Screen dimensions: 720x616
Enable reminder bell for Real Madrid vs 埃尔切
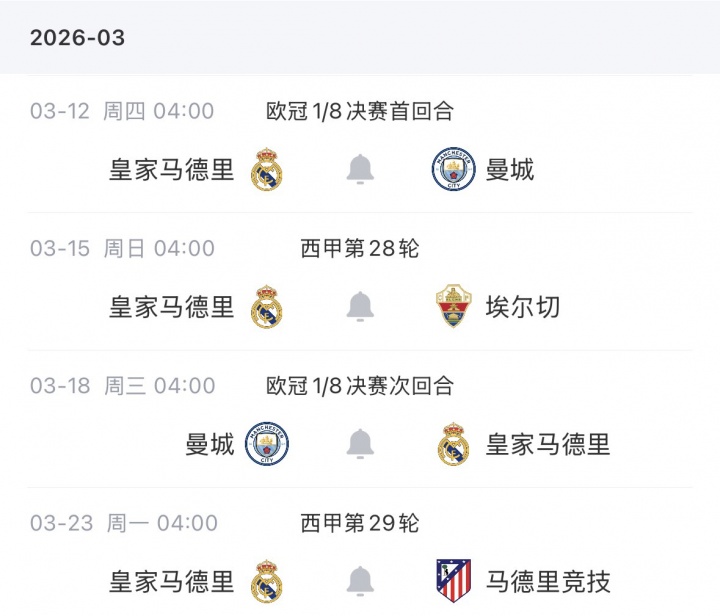tap(360, 307)
